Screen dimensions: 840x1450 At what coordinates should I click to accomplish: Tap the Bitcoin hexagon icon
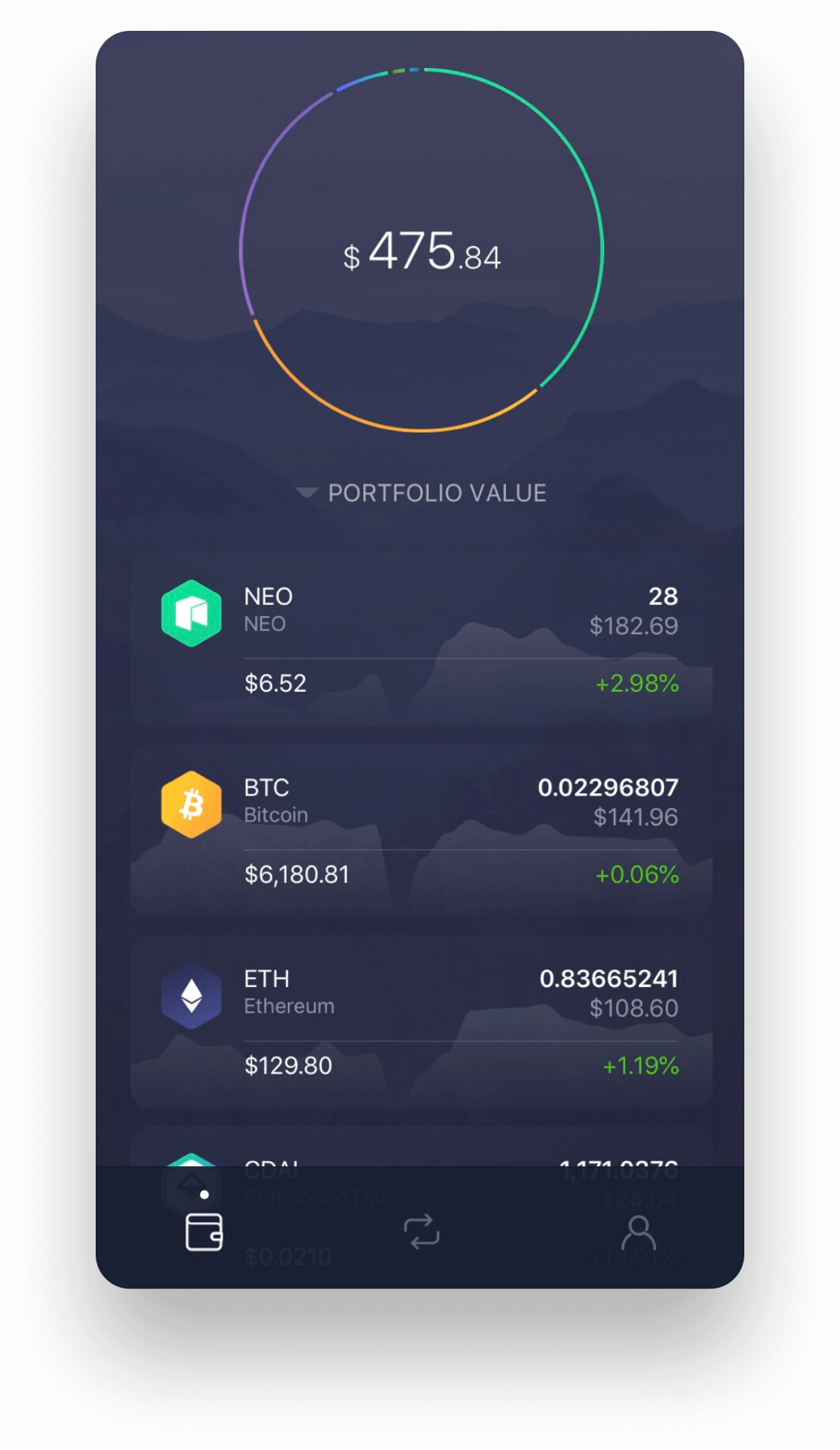pyautogui.click(x=191, y=803)
